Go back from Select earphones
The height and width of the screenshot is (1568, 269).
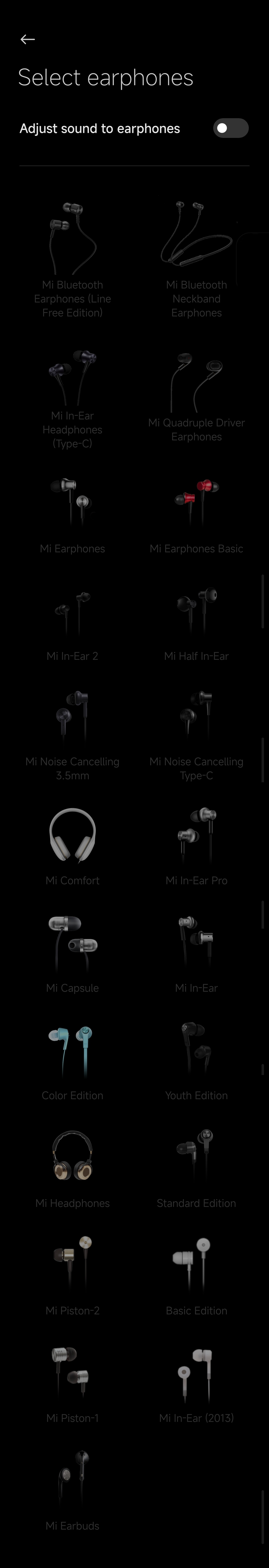[27, 40]
